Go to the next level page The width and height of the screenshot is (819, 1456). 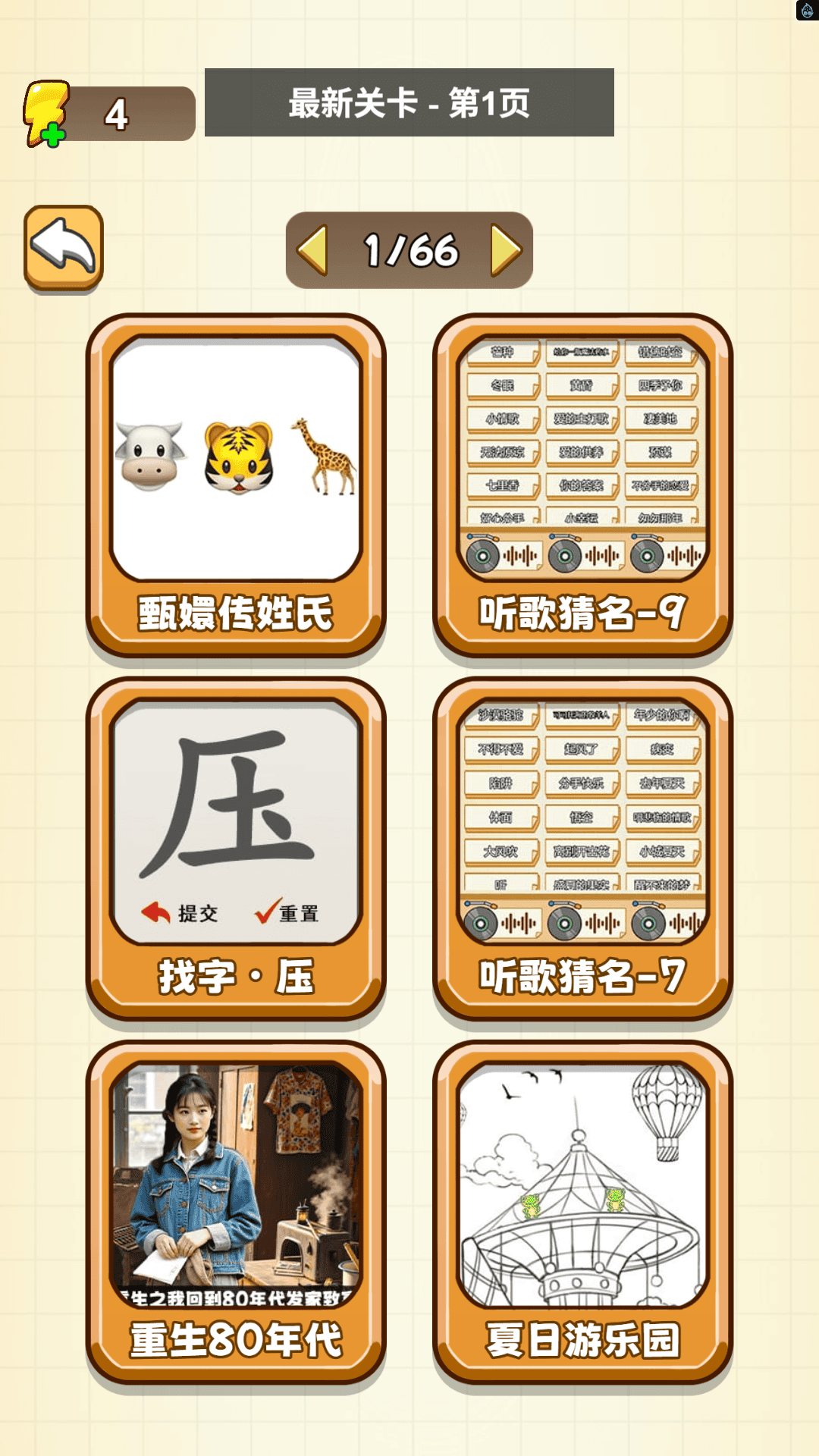(506, 249)
